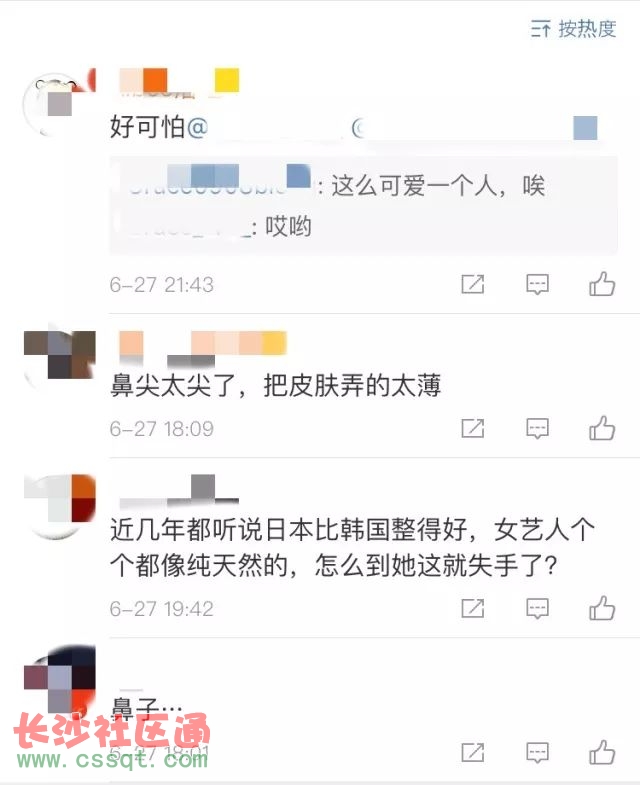Reply to the 好可怕 comment
640x785 pixels.
point(538,285)
